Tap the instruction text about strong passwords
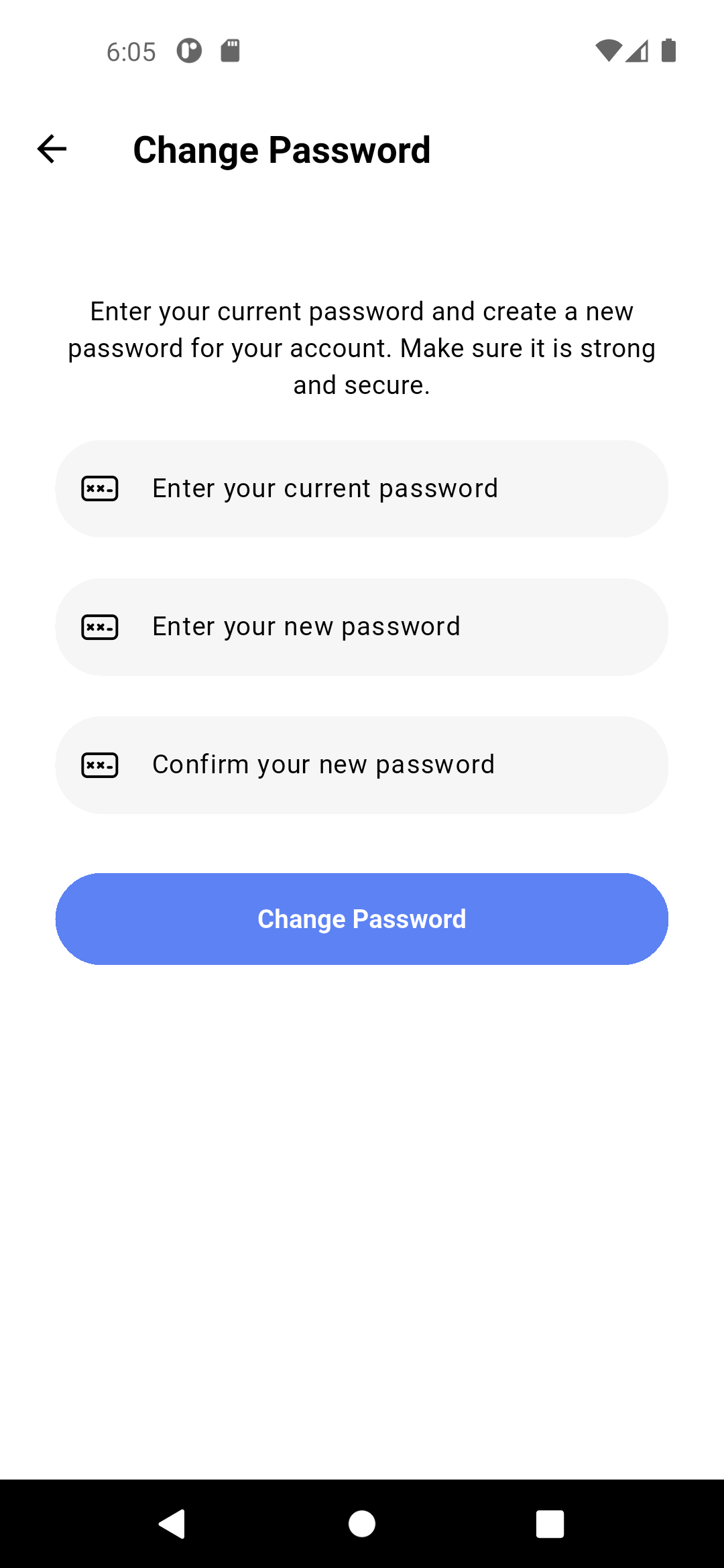Screen dimensions: 724x1568 point(362,348)
